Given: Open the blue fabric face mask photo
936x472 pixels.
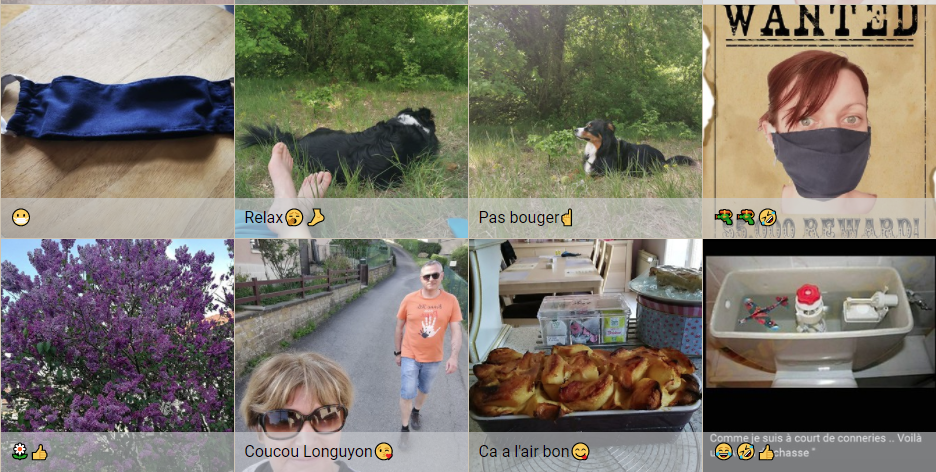Looking at the screenshot, I should 117,105.
